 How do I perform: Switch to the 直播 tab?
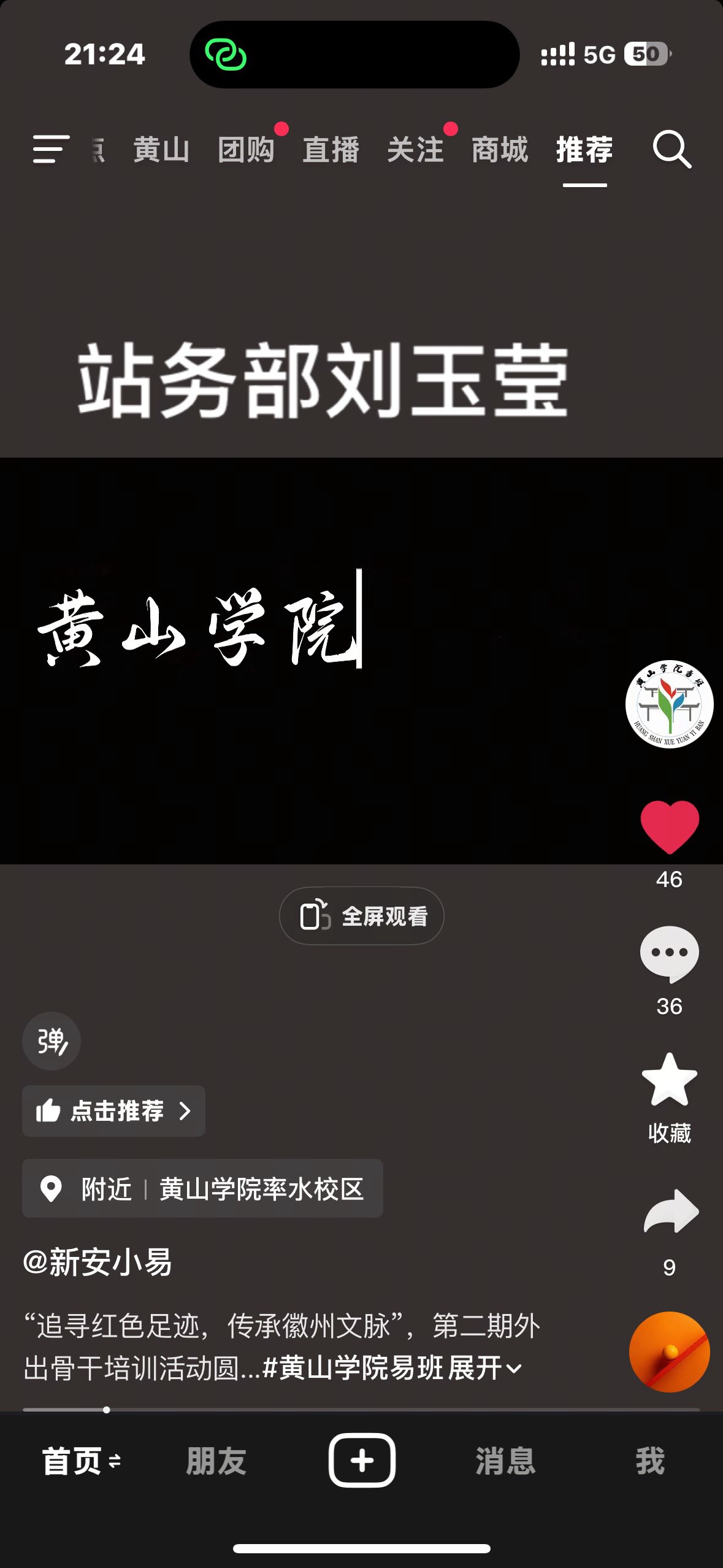pos(331,150)
